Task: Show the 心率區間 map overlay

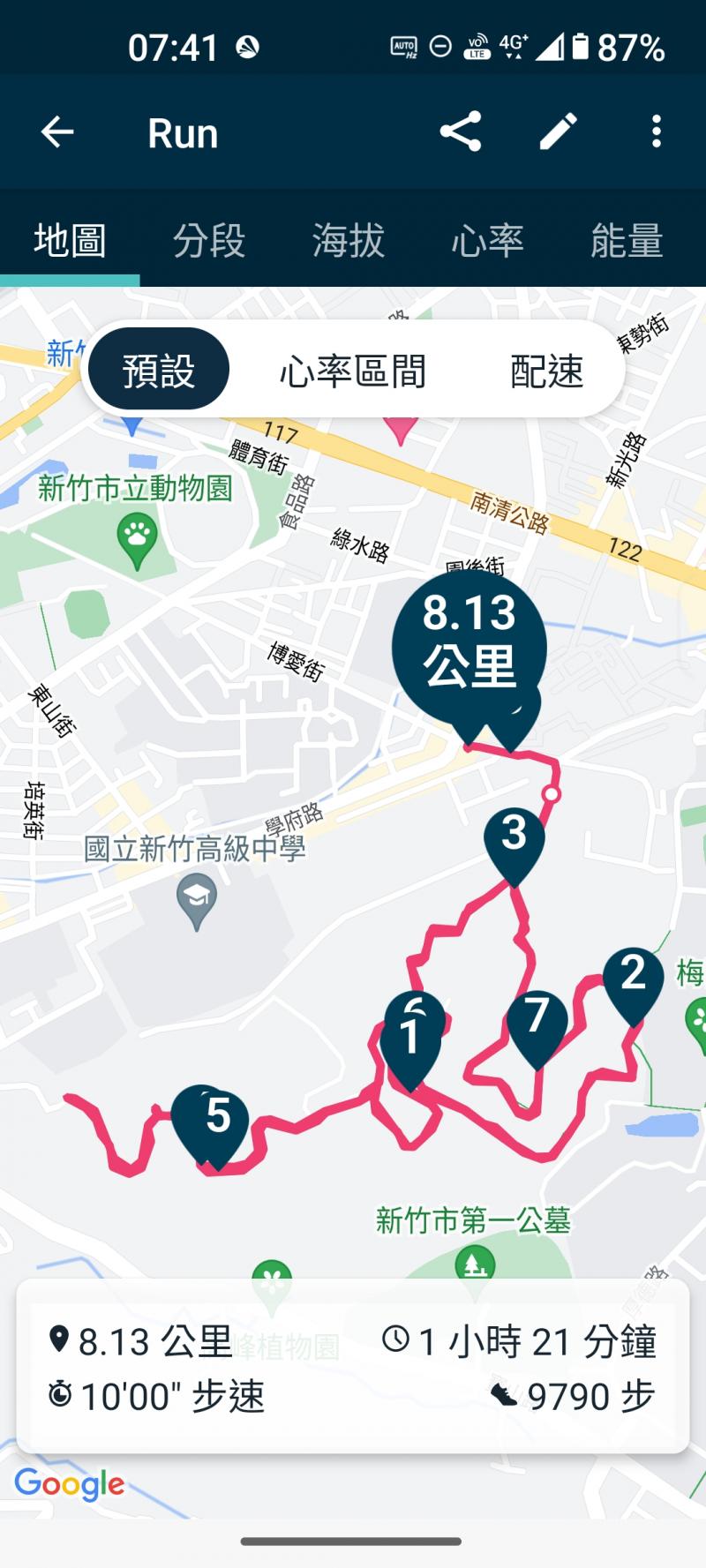Action: [x=352, y=370]
